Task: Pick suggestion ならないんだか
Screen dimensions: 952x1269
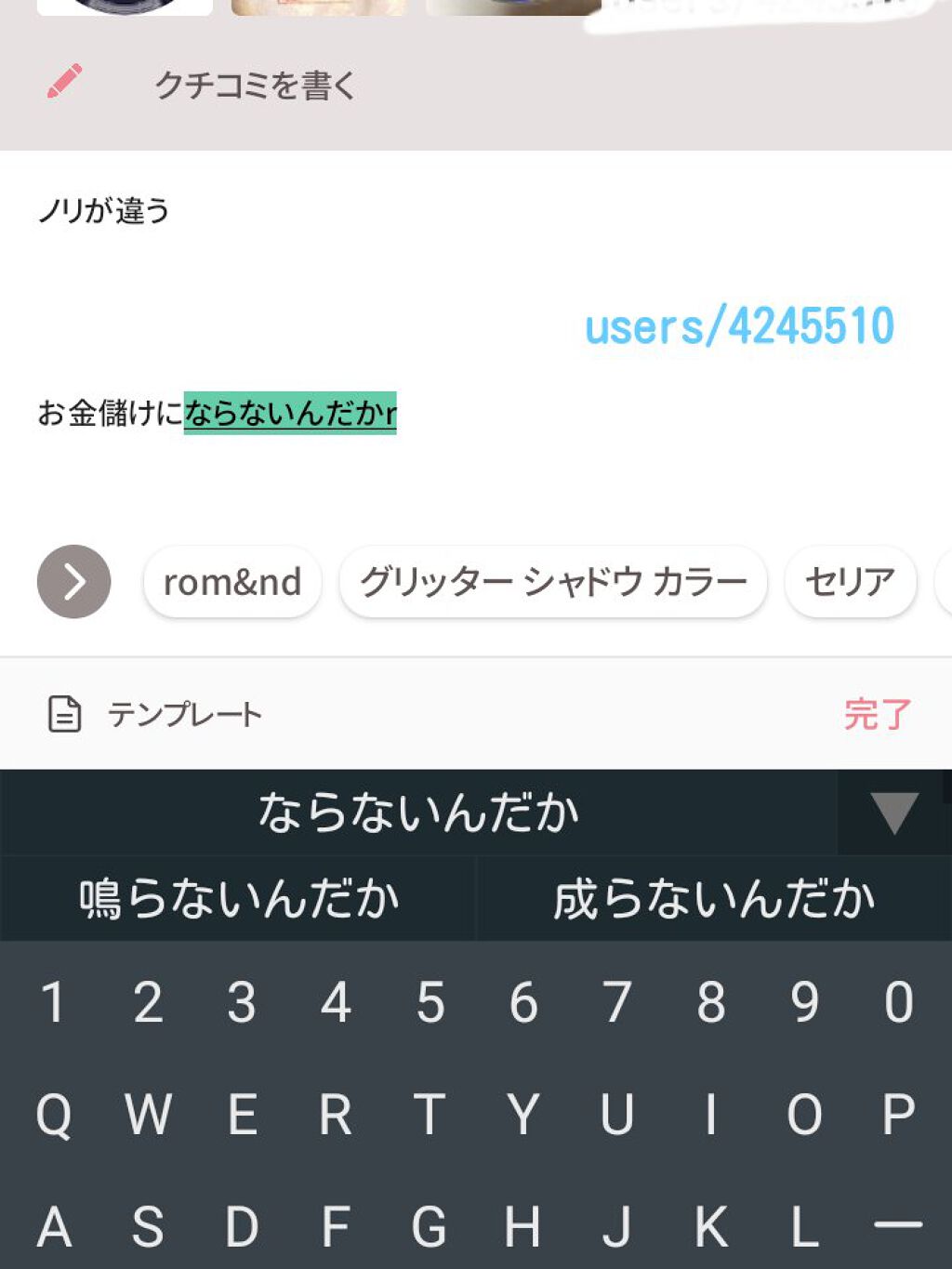Action: point(418,813)
